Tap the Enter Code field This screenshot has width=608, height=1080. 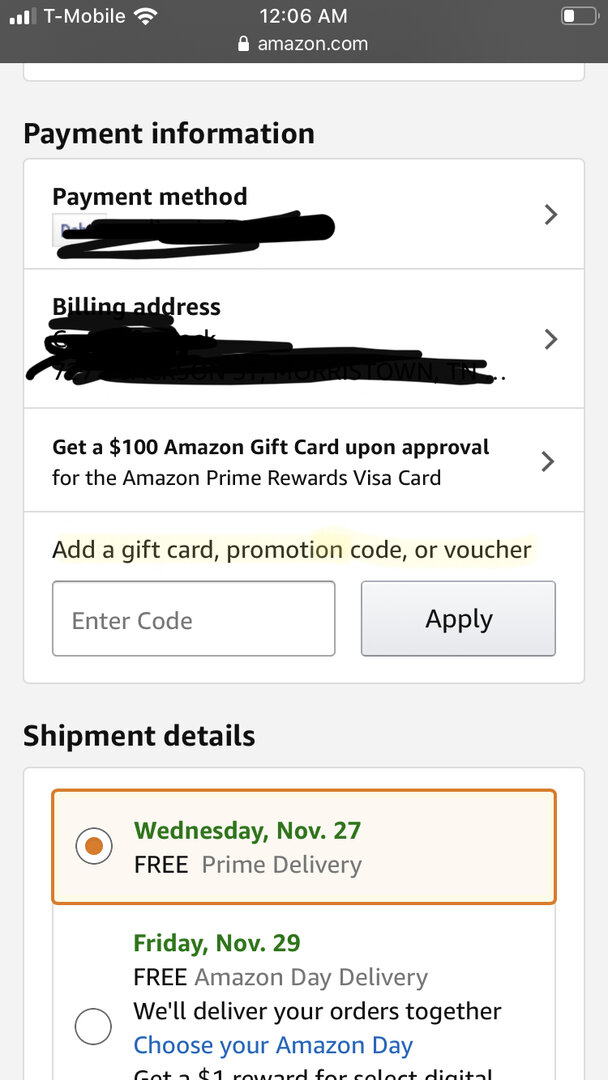[x=193, y=619]
